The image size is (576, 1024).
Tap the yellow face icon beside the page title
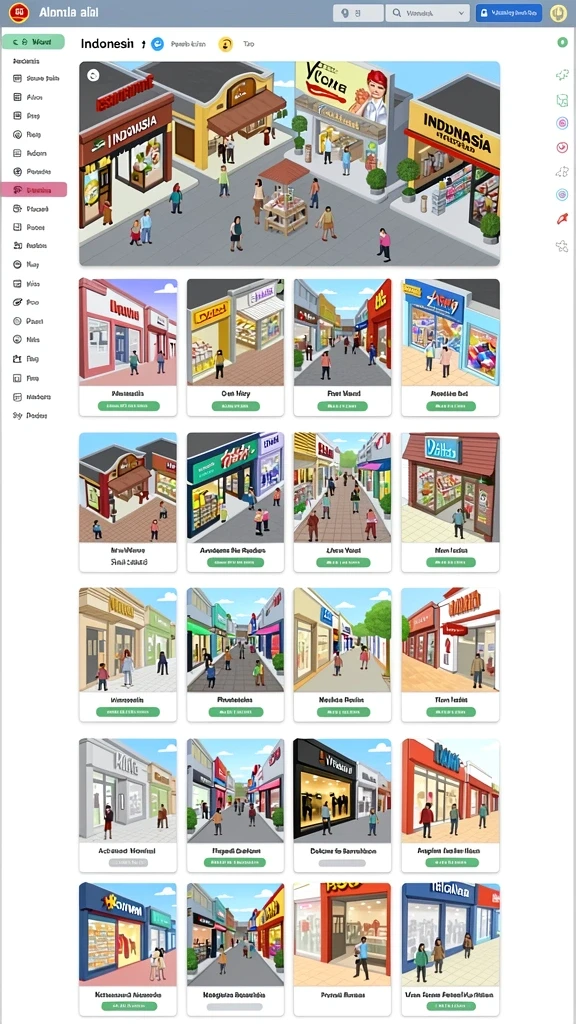tap(225, 44)
